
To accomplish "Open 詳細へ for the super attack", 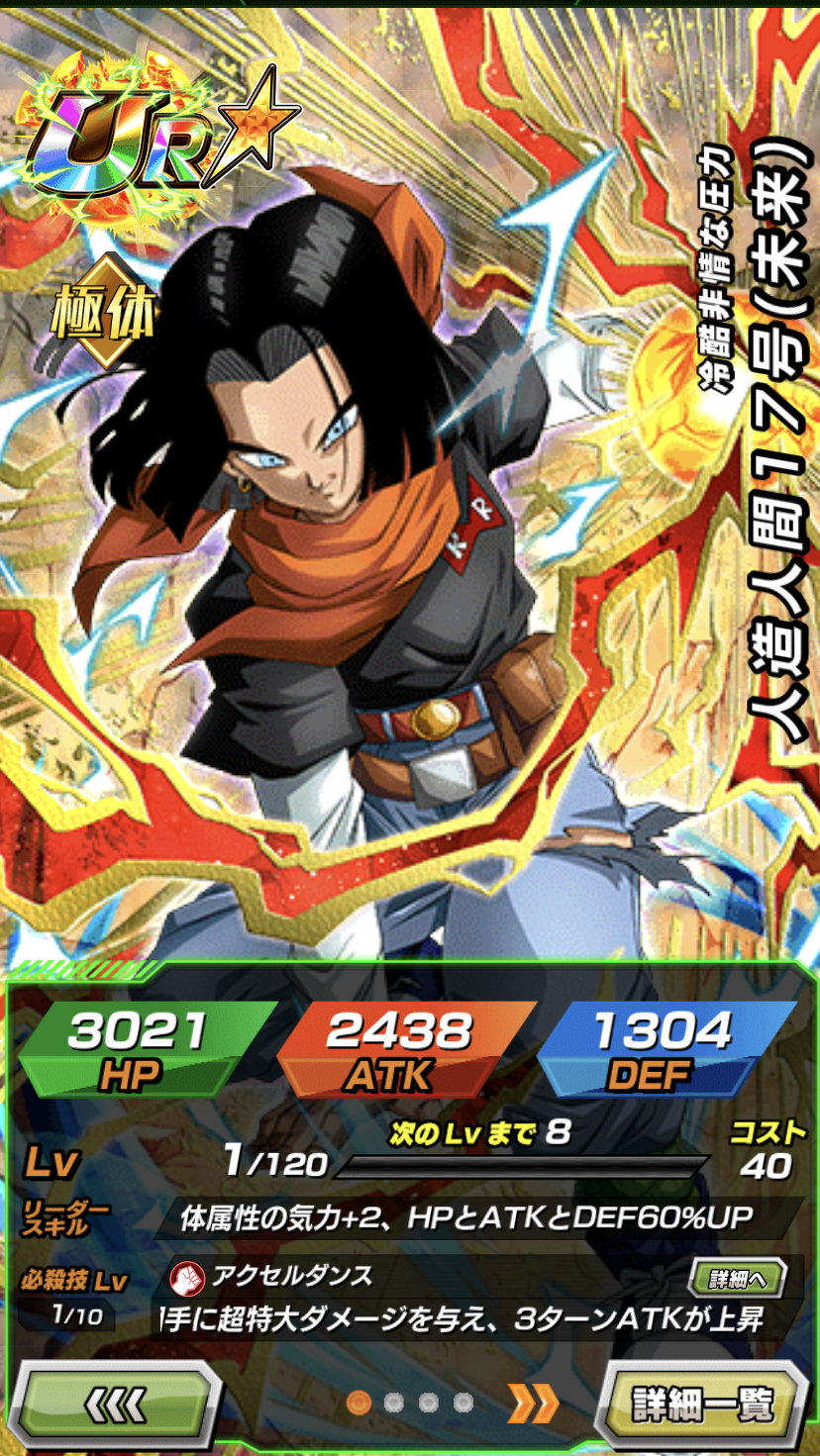I will pyautogui.click(x=738, y=1278).
